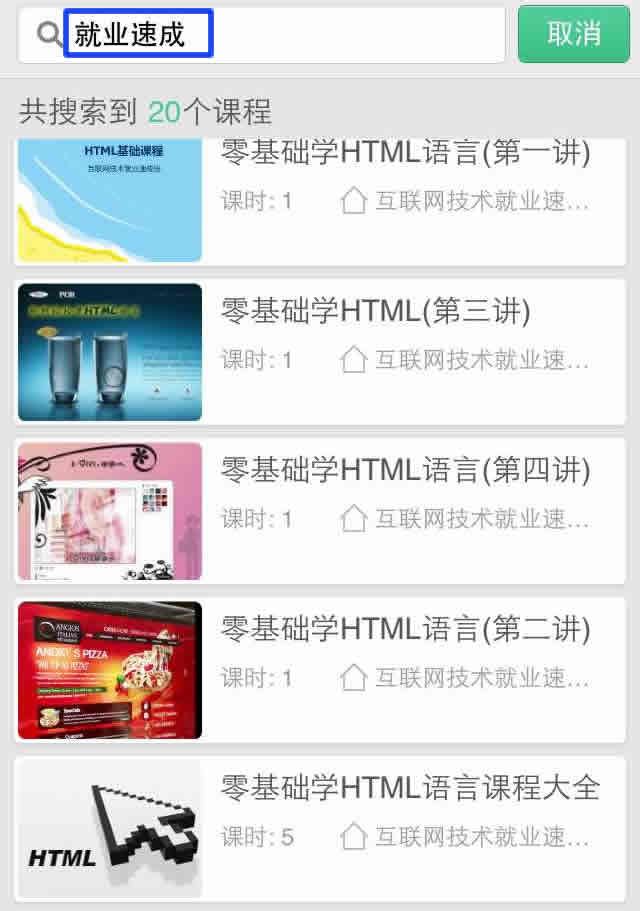Image resolution: width=640 pixels, height=911 pixels.
Task: Open course 零基础学HTML语言(第一讲)
Action: pos(320,202)
